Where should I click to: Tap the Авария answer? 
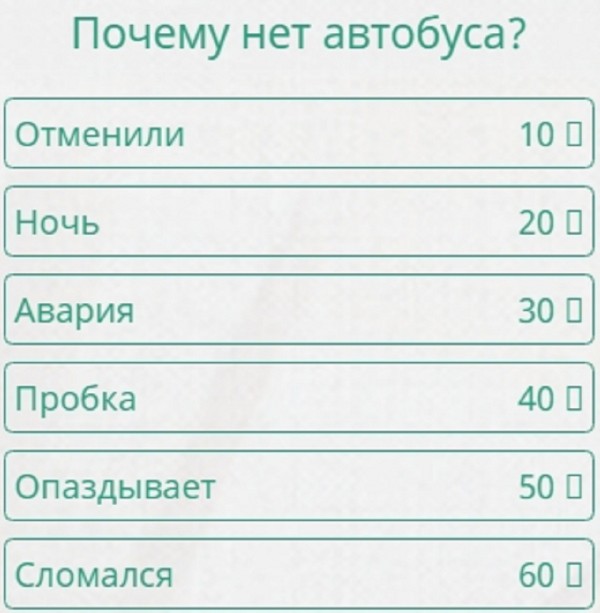pyautogui.click(x=299, y=310)
